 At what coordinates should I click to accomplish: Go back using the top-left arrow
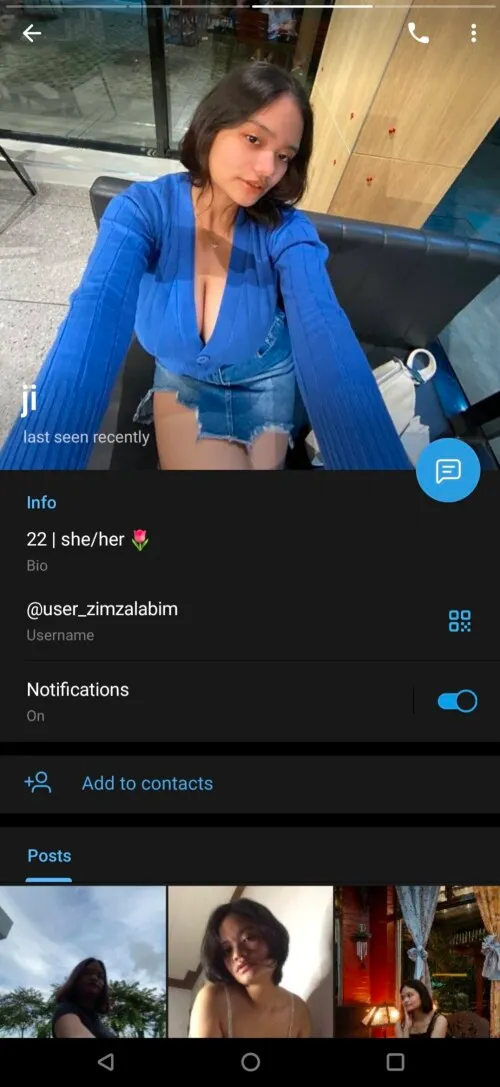pyautogui.click(x=31, y=33)
